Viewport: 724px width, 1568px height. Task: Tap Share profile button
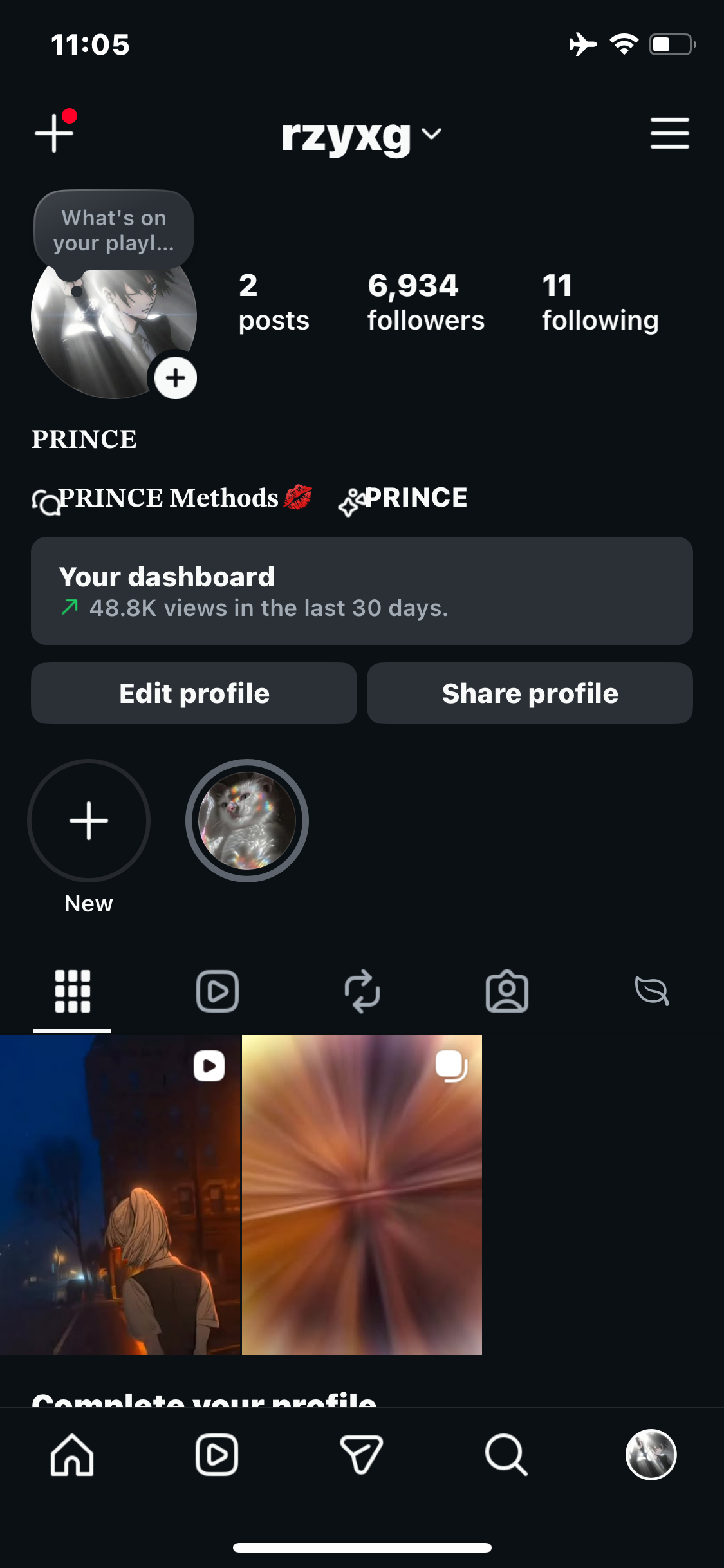[x=530, y=693]
